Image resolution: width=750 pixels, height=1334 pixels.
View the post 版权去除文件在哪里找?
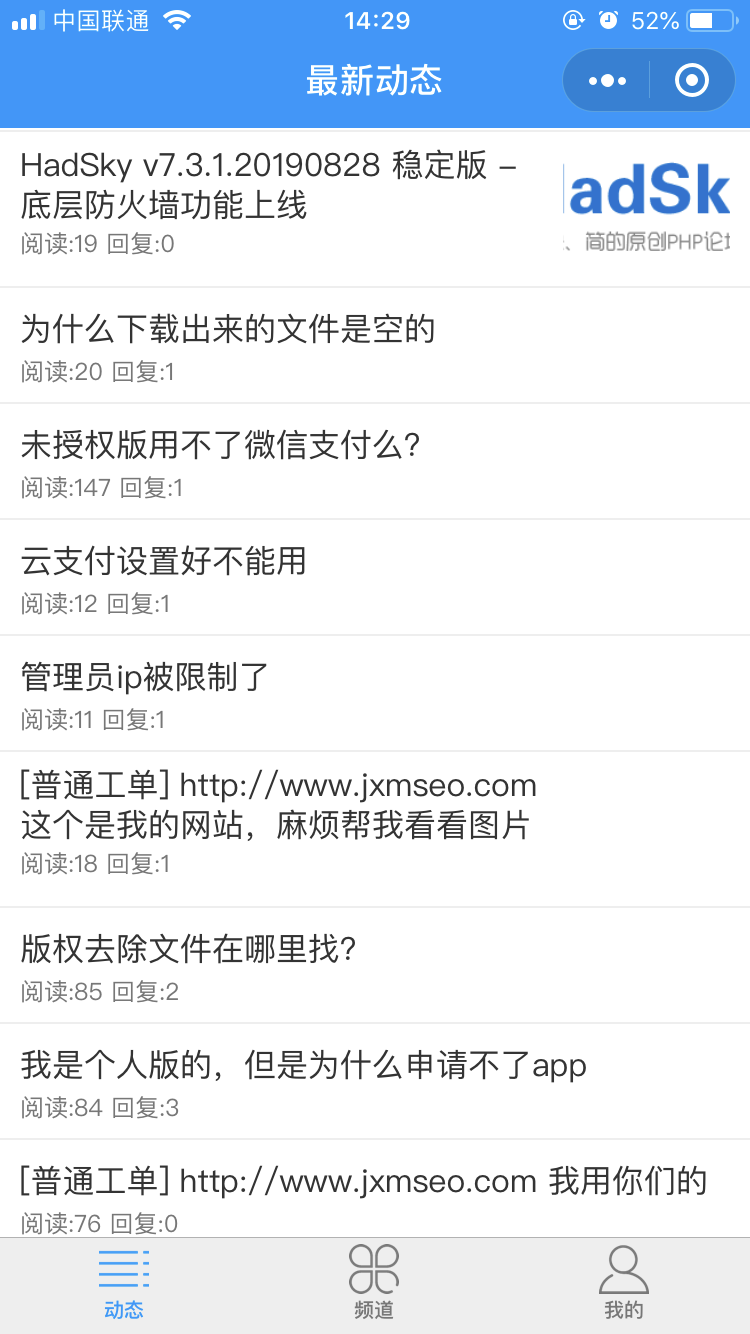click(189, 949)
